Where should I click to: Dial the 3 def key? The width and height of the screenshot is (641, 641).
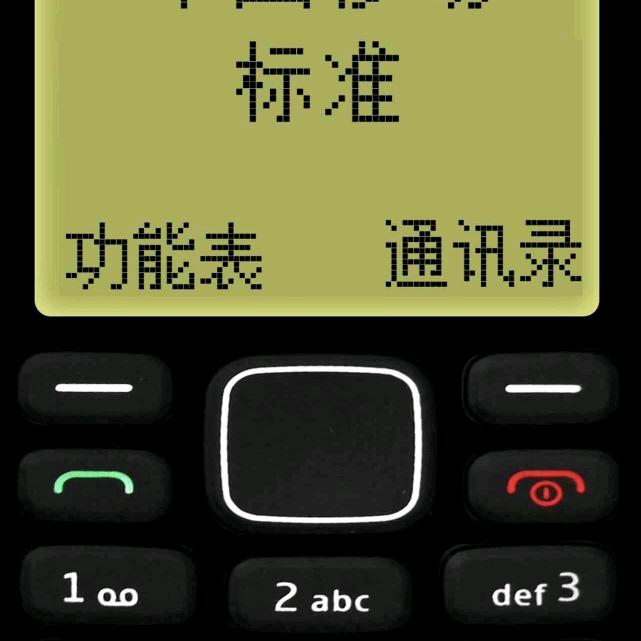[537, 590]
